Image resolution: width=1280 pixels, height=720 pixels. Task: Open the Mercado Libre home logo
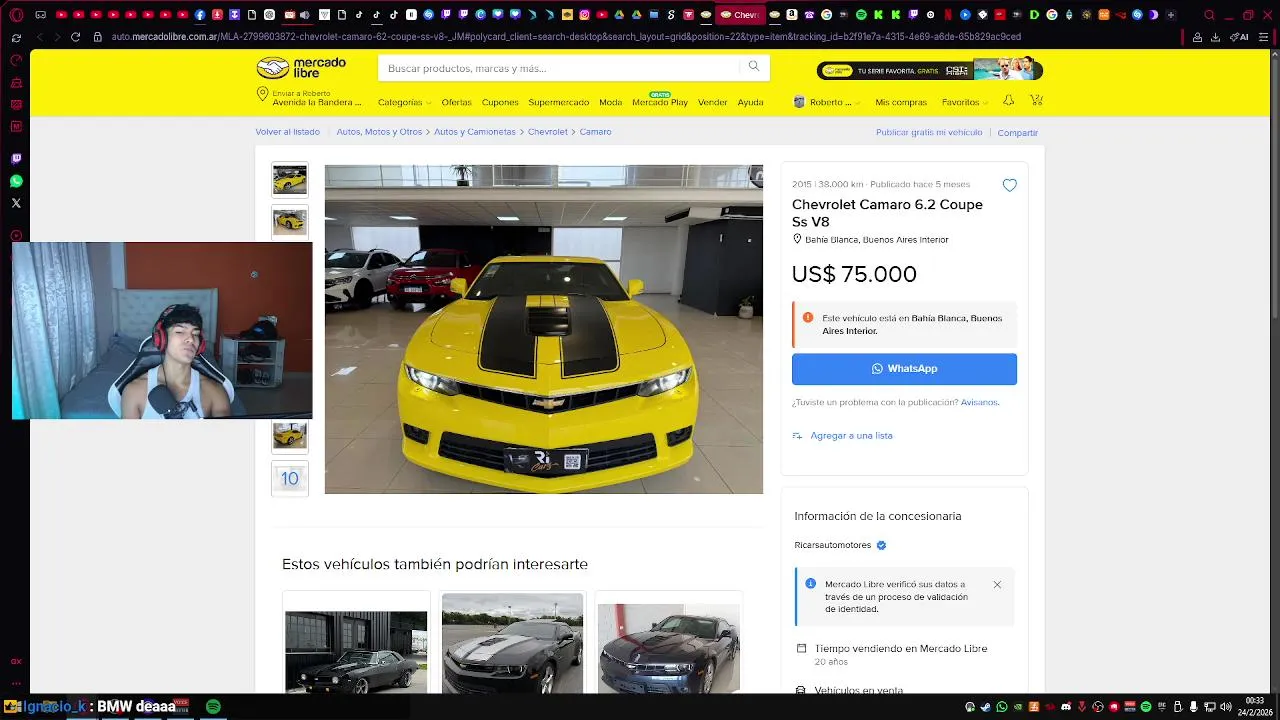[301, 68]
